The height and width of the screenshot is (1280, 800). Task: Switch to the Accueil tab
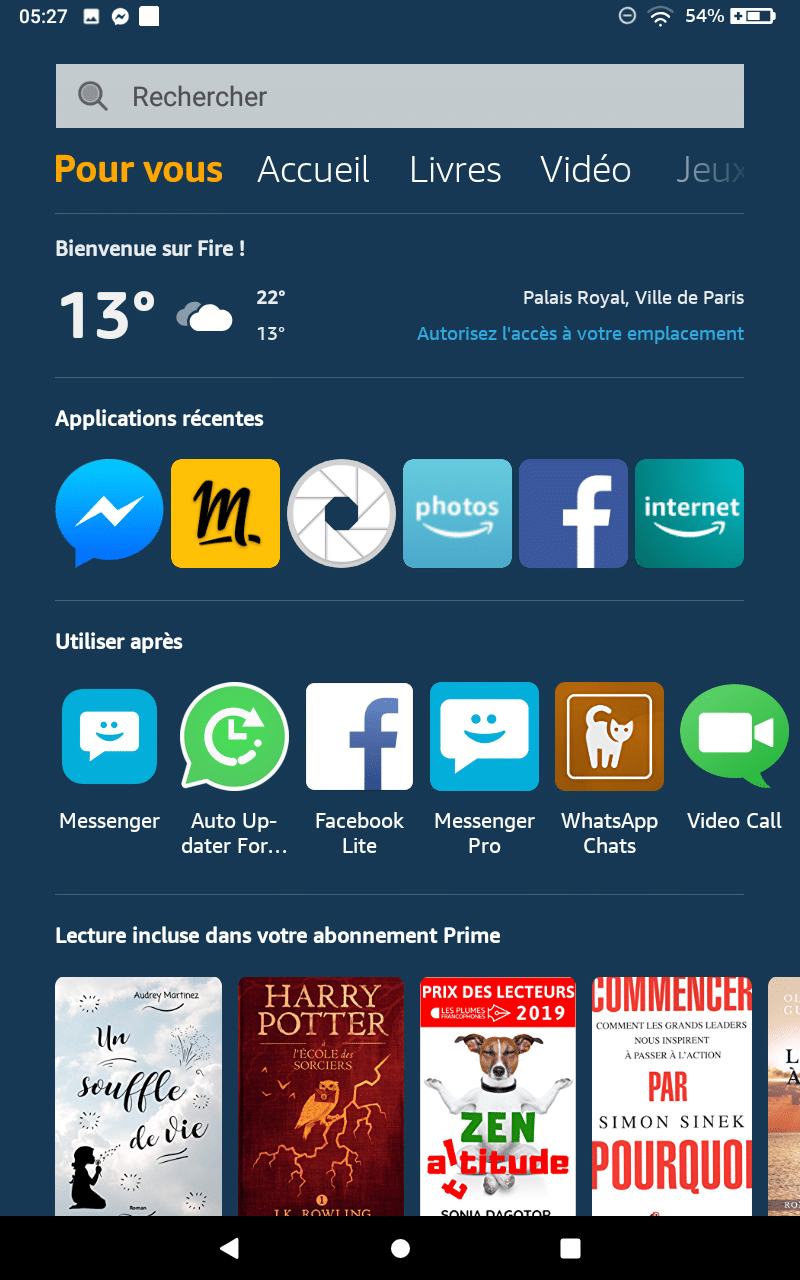[314, 169]
